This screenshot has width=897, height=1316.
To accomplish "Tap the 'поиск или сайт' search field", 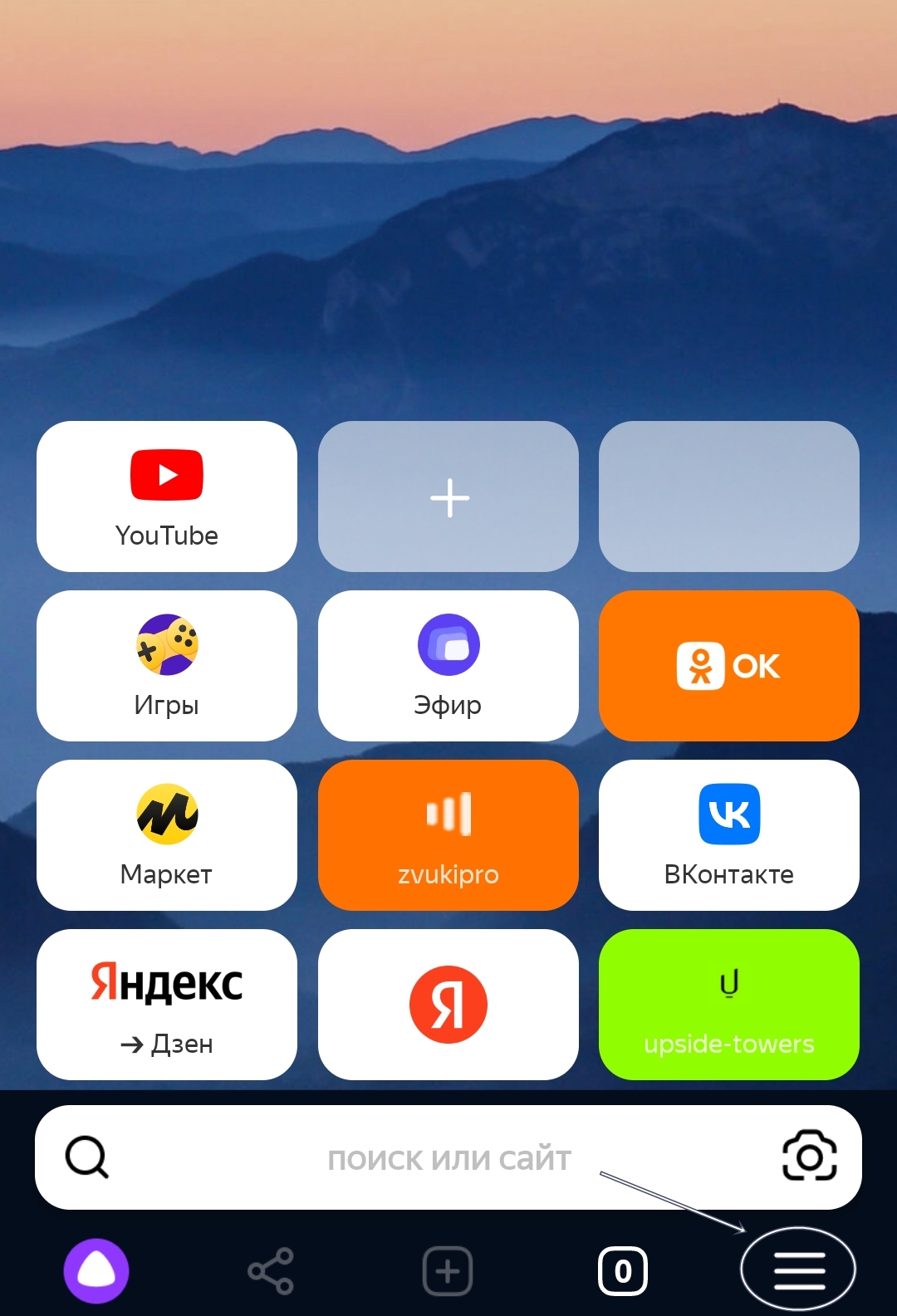I will coord(448,1158).
